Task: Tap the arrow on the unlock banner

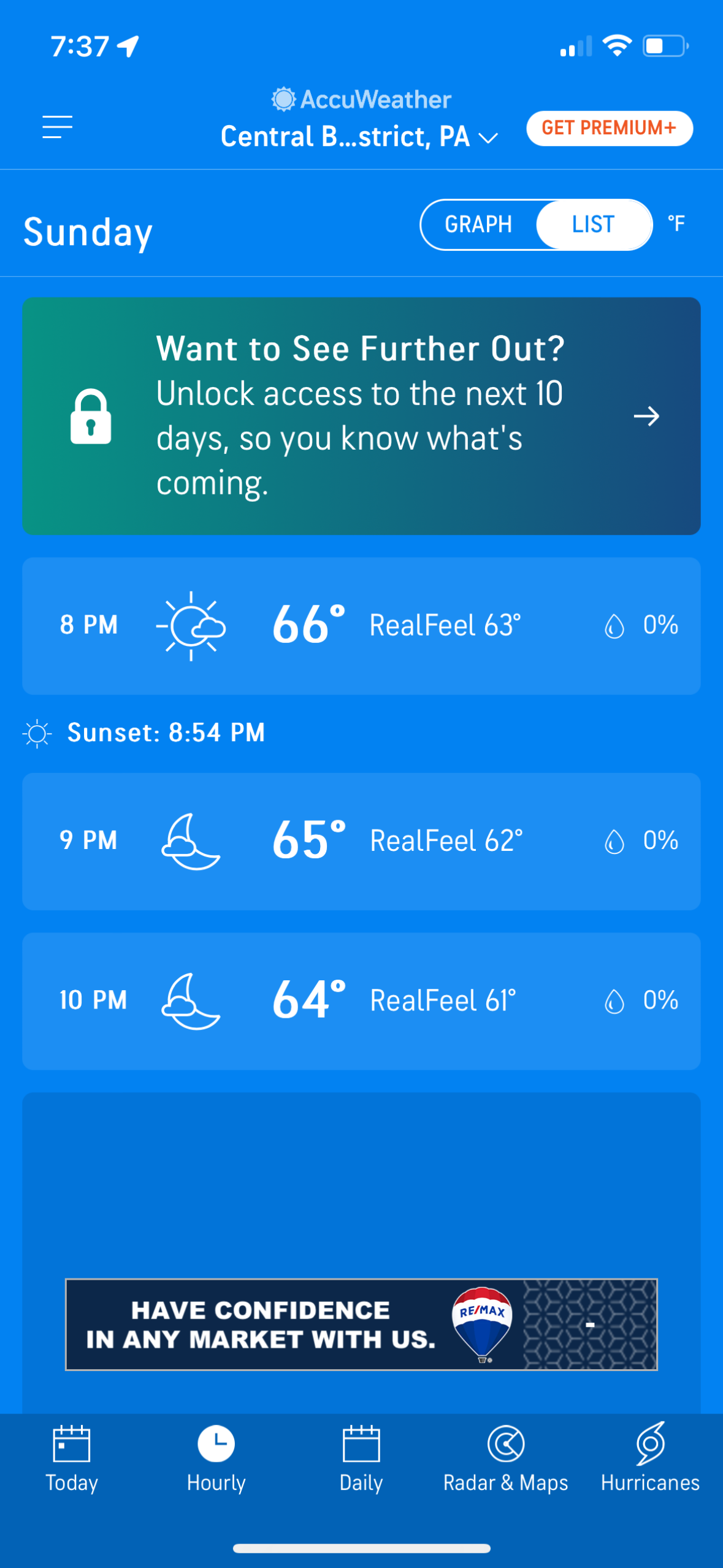Action: pyautogui.click(x=648, y=416)
